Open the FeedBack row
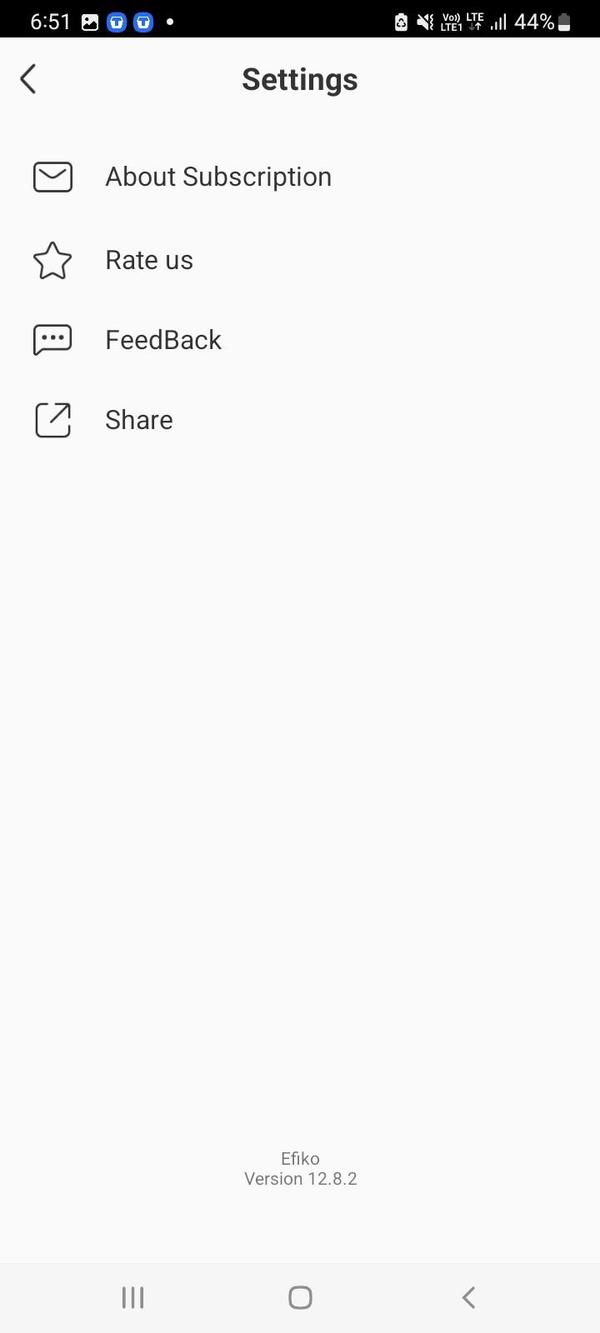Viewport: 600px width, 1333px height. tap(163, 340)
